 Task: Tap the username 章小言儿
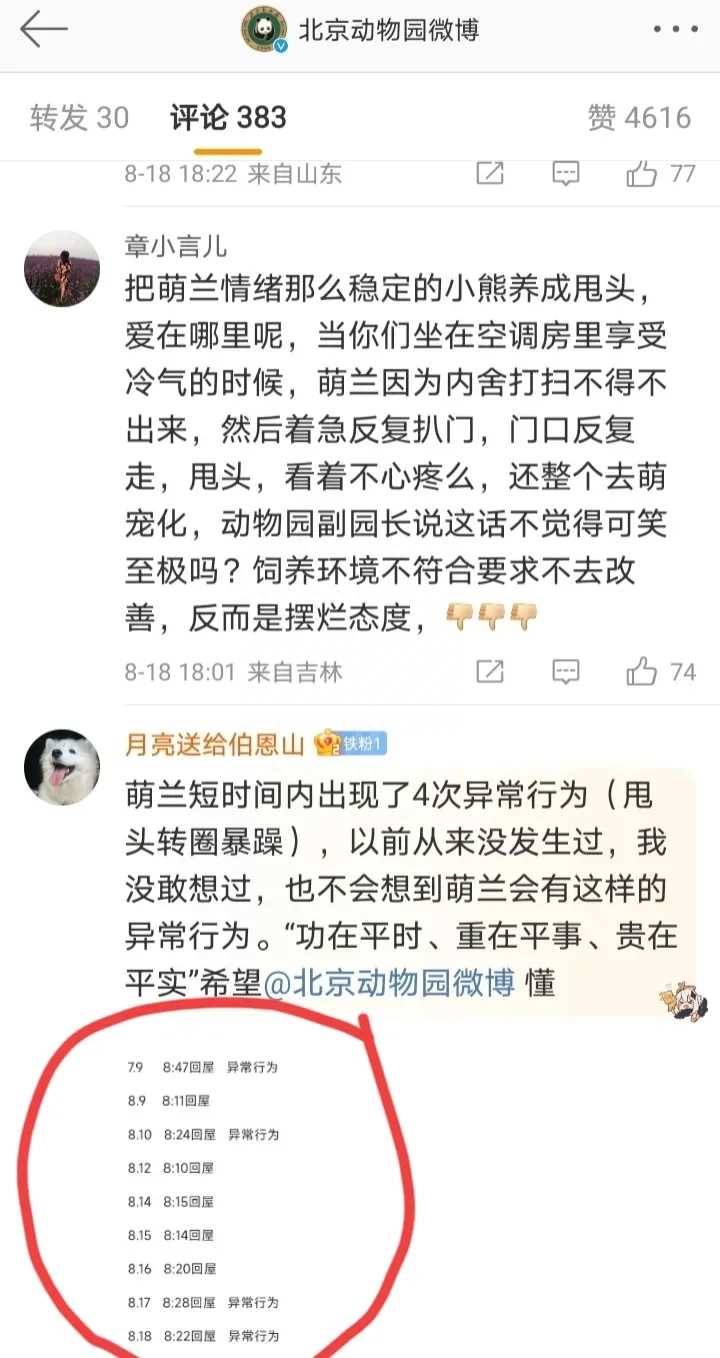175,245
